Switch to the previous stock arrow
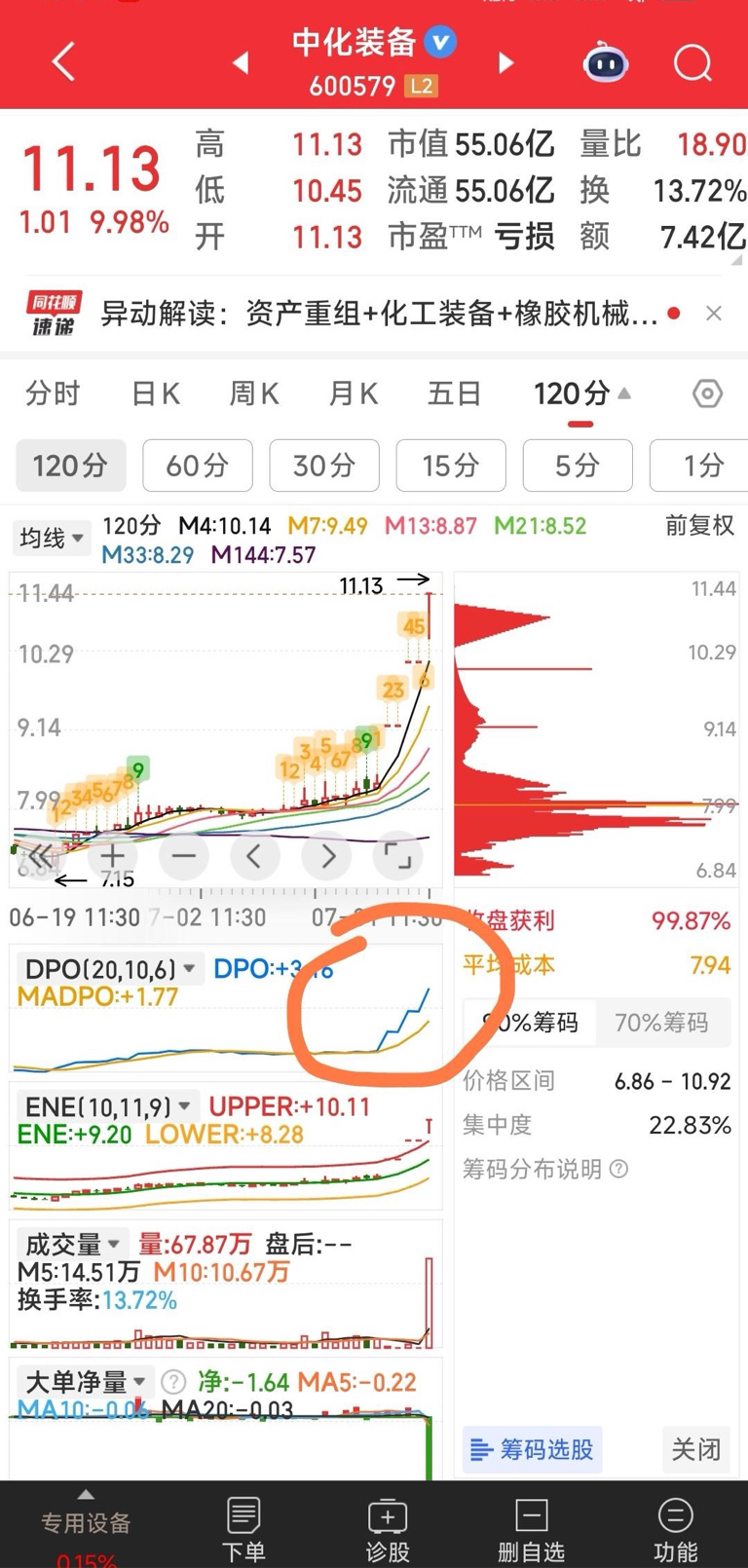Image resolution: width=748 pixels, height=1568 pixels. (x=241, y=63)
